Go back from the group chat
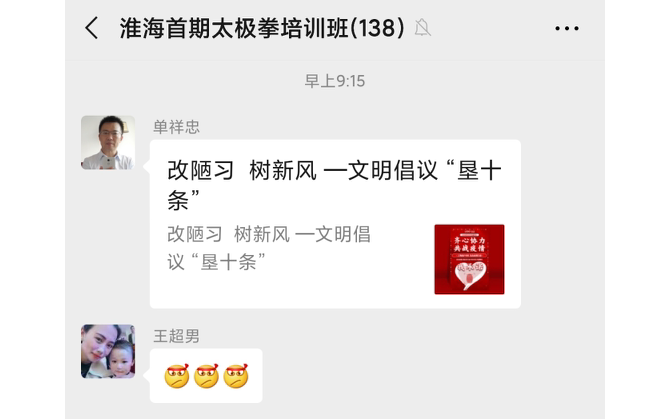The width and height of the screenshot is (651, 419). pyautogui.click(x=92, y=28)
